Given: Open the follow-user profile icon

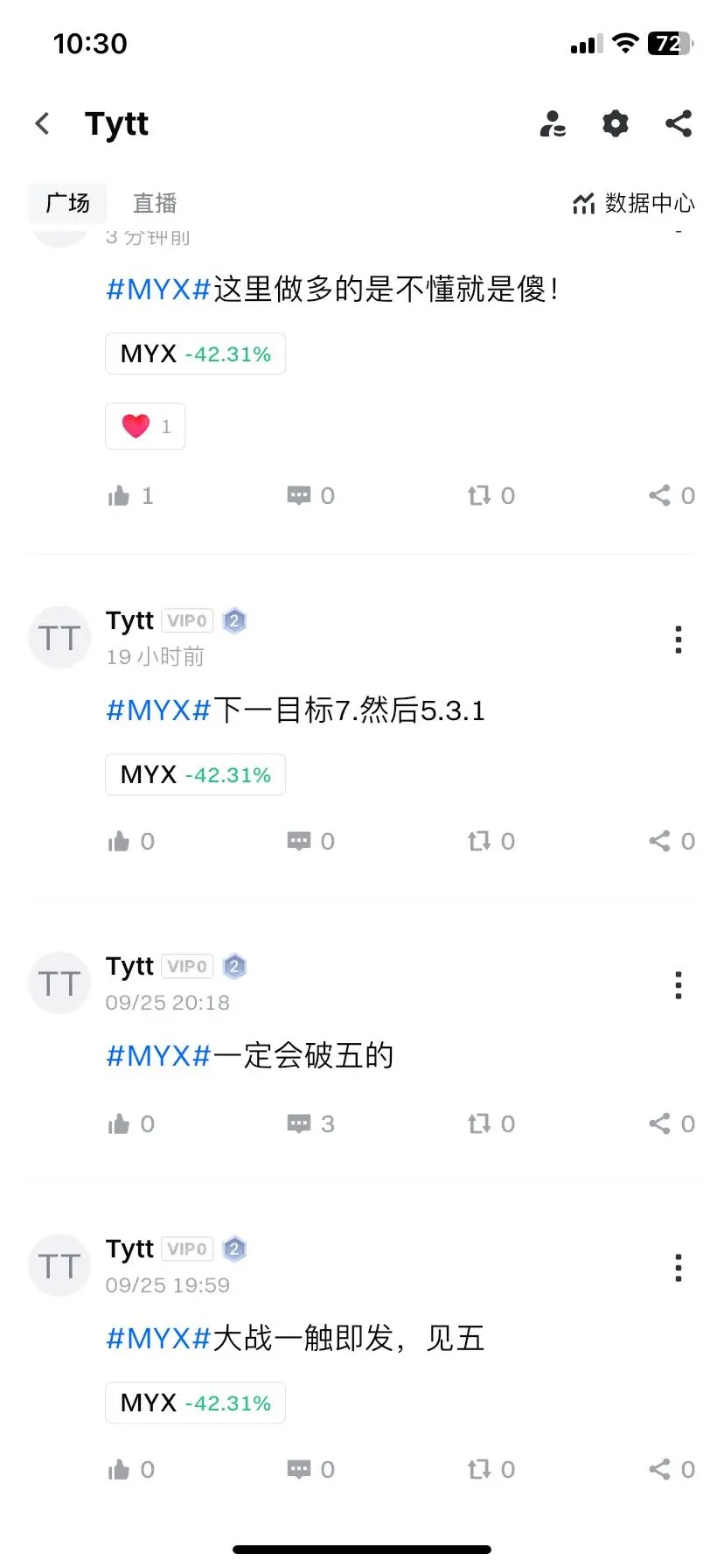Looking at the screenshot, I should pos(553,123).
